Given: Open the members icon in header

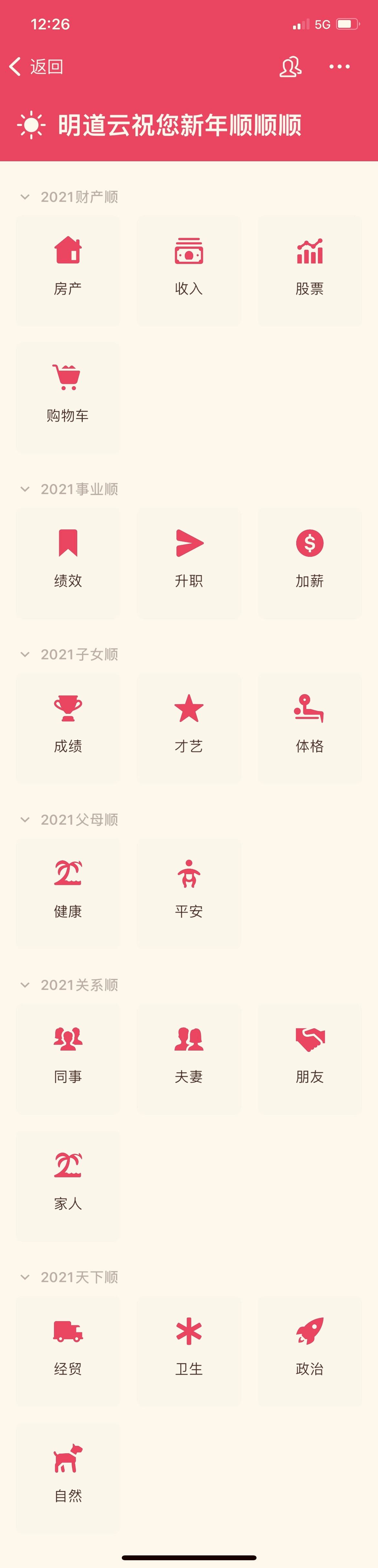Looking at the screenshot, I should point(290,66).
